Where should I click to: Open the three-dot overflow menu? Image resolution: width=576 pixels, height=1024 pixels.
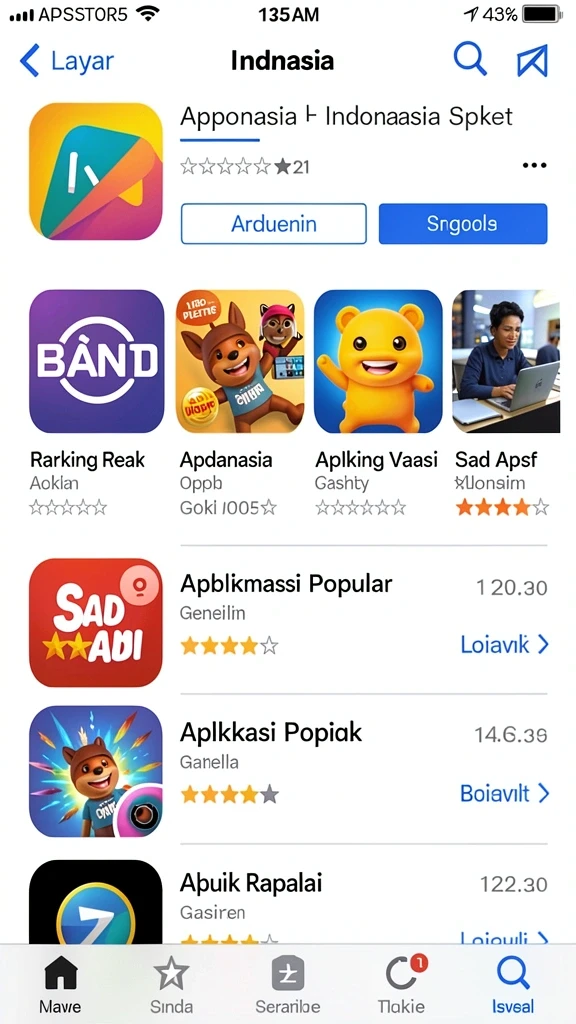coord(534,165)
